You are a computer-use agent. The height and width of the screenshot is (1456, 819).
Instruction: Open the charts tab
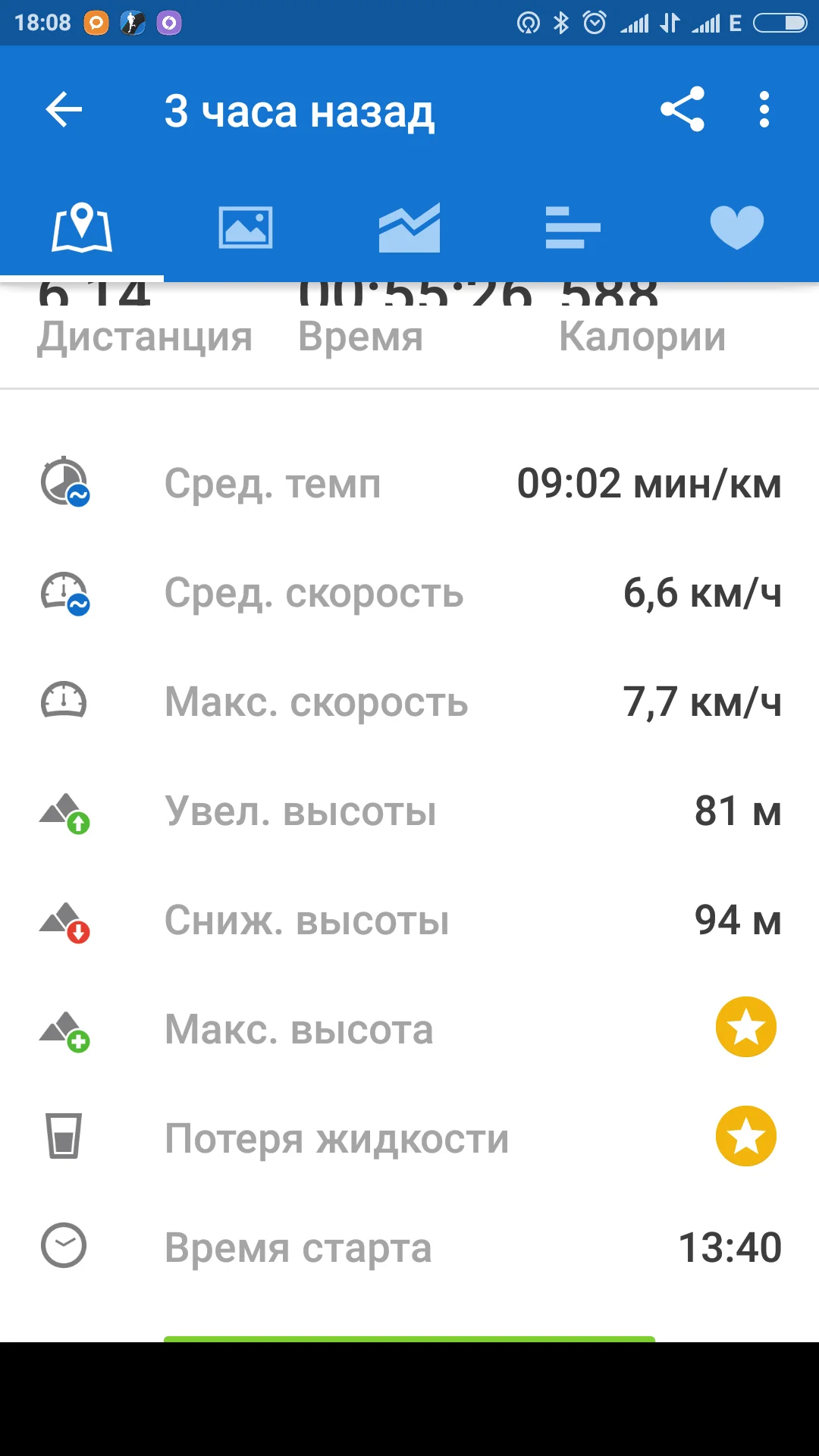pyautogui.click(x=409, y=227)
